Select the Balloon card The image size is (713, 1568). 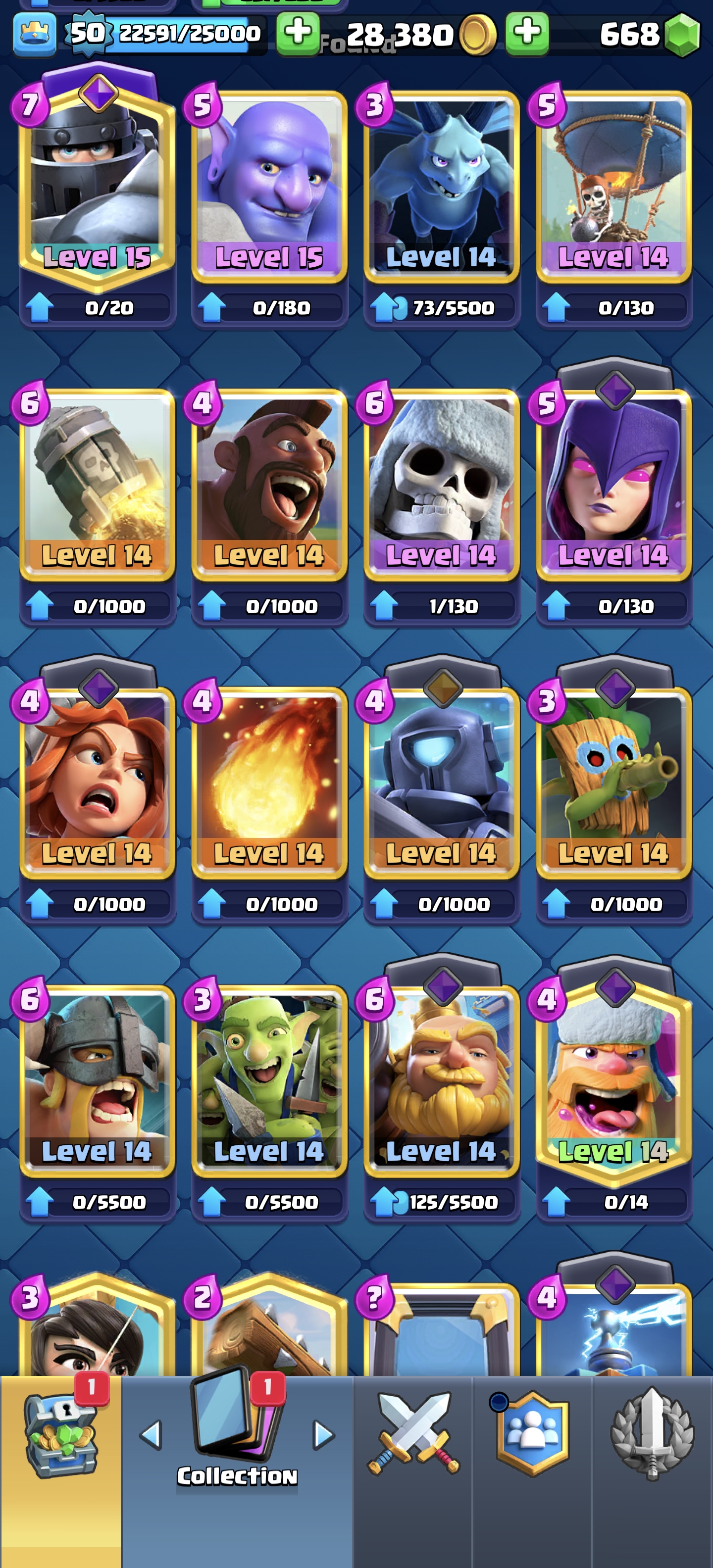click(614, 183)
